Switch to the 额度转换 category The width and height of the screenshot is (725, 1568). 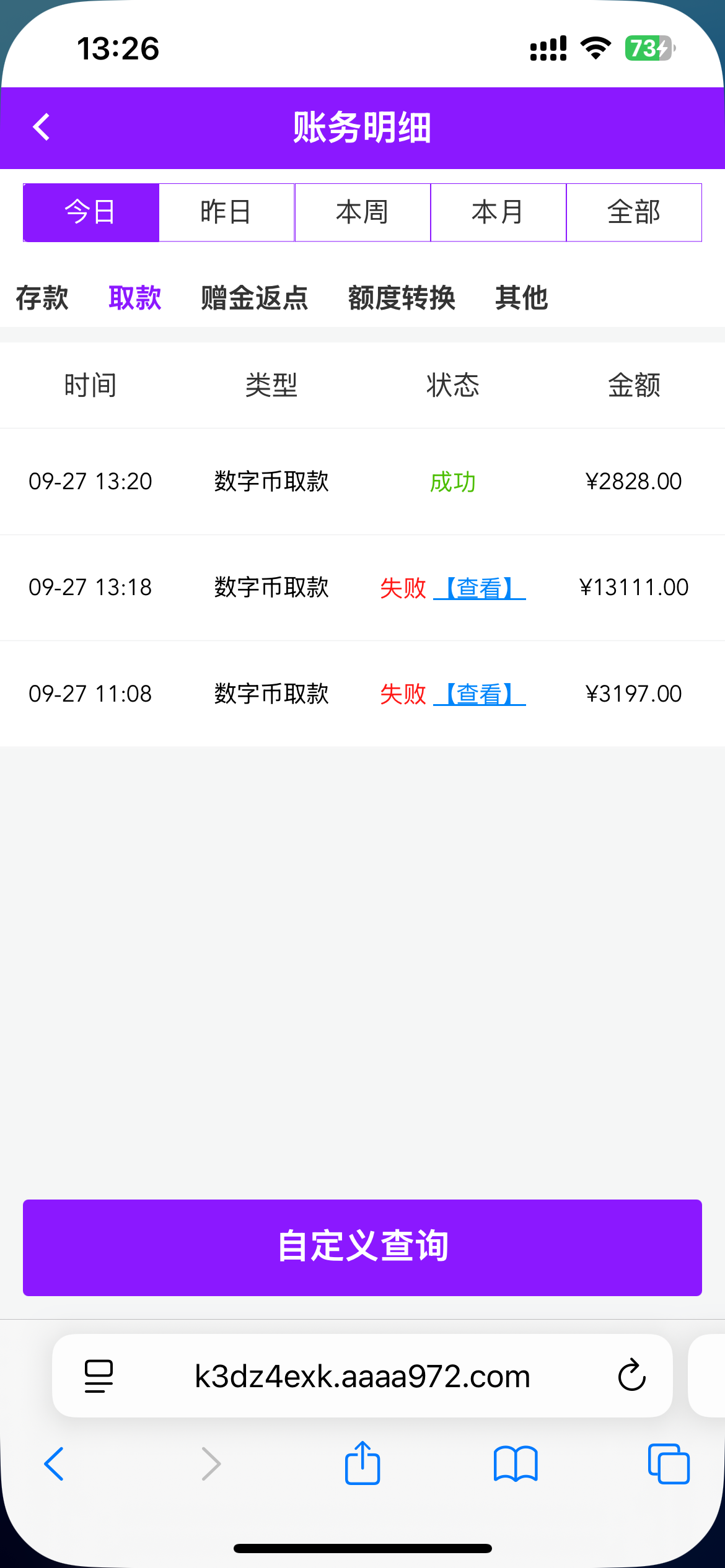[x=401, y=298]
